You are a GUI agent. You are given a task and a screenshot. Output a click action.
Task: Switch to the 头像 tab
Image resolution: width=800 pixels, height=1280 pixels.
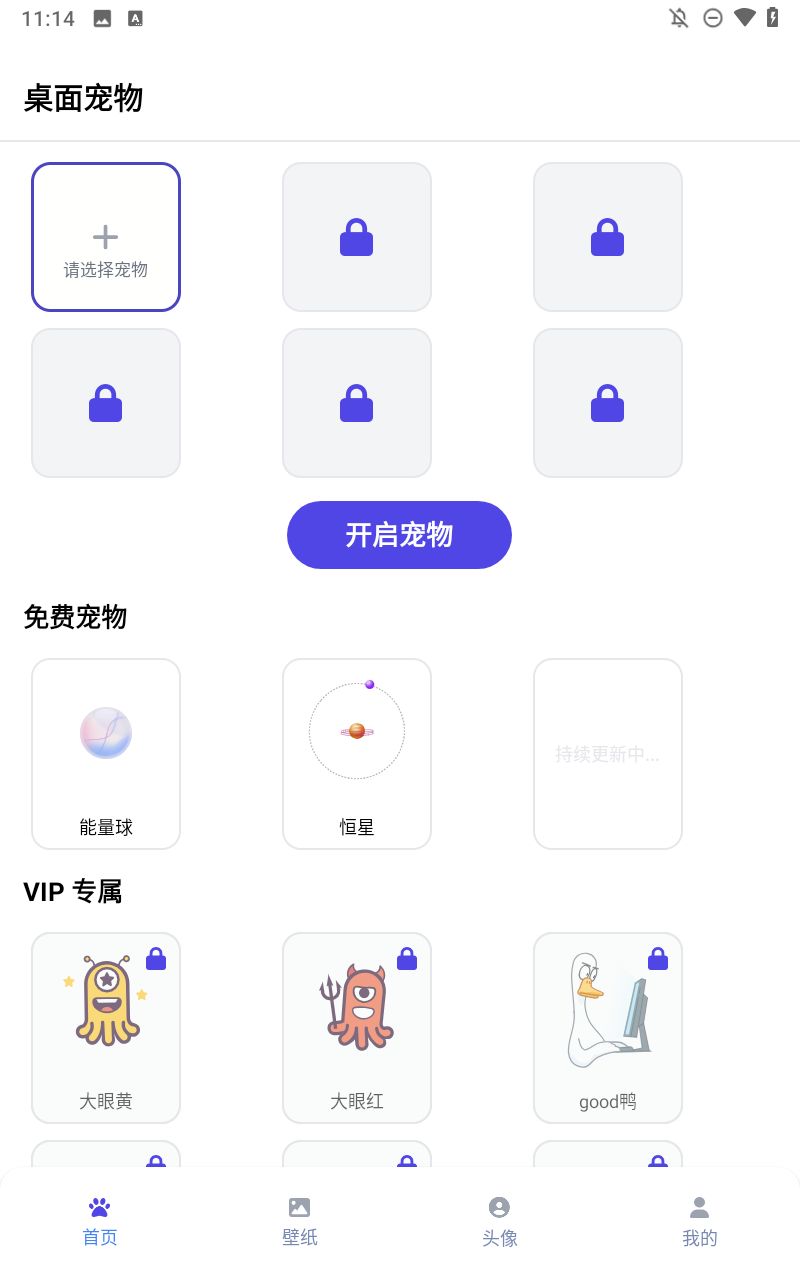[x=500, y=1221]
